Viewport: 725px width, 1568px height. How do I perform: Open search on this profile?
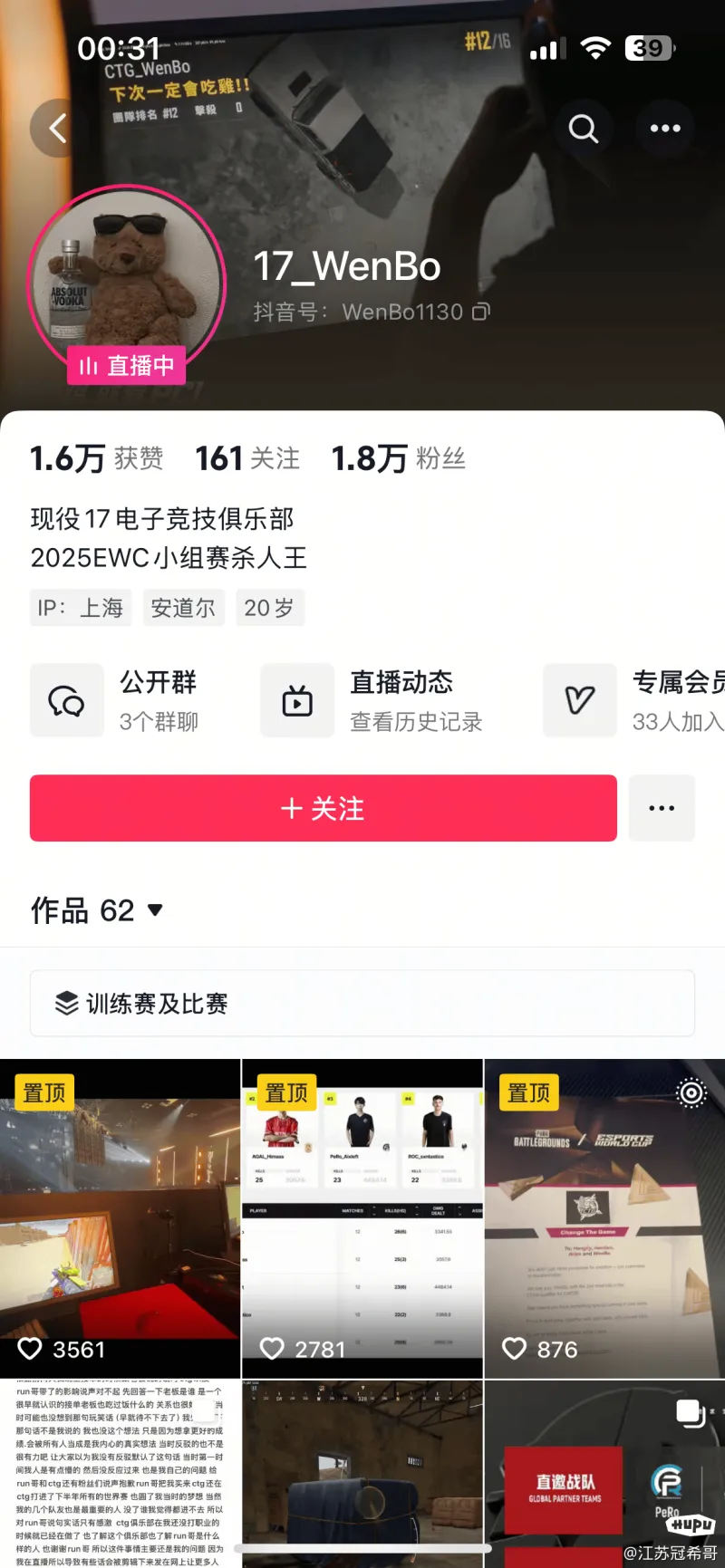click(583, 129)
